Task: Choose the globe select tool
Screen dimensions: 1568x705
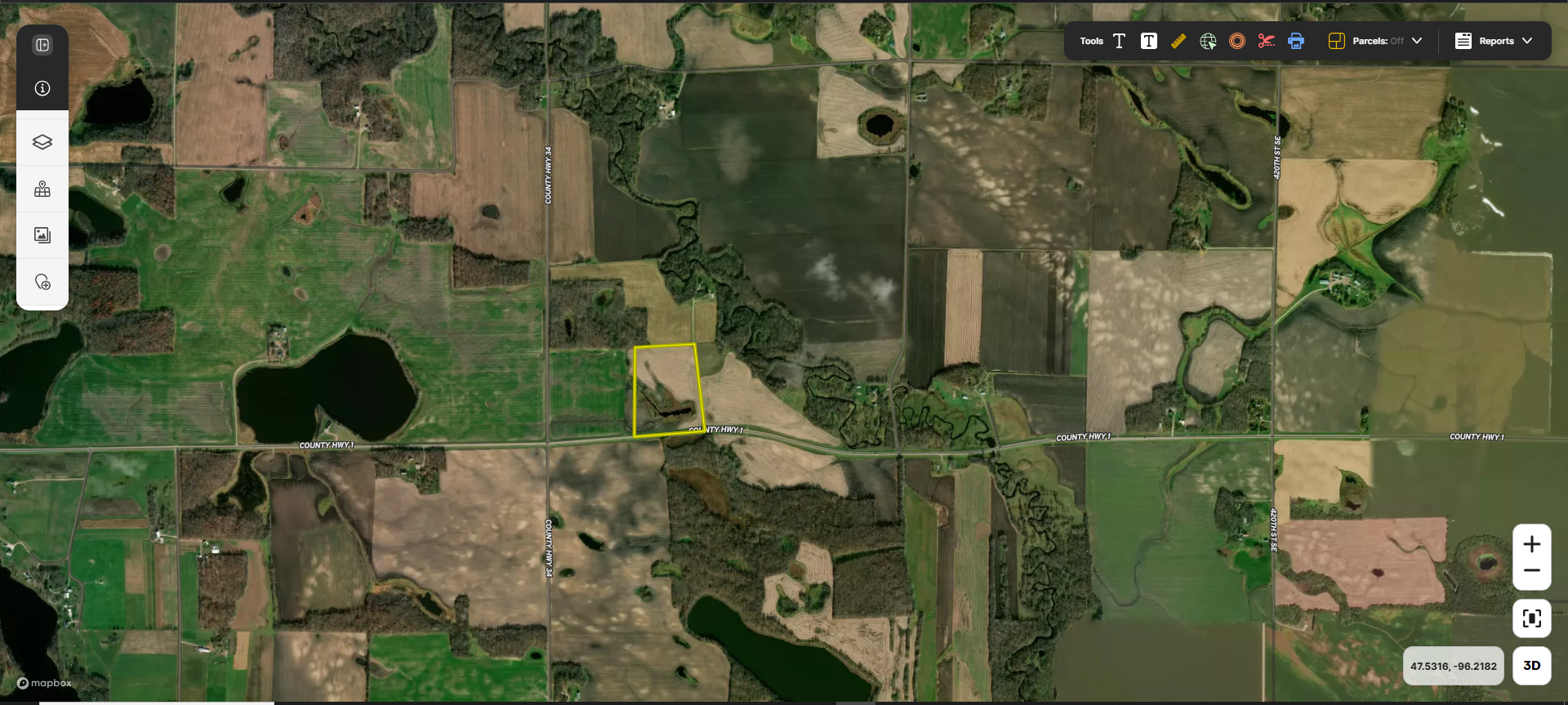Action: click(x=1208, y=41)
